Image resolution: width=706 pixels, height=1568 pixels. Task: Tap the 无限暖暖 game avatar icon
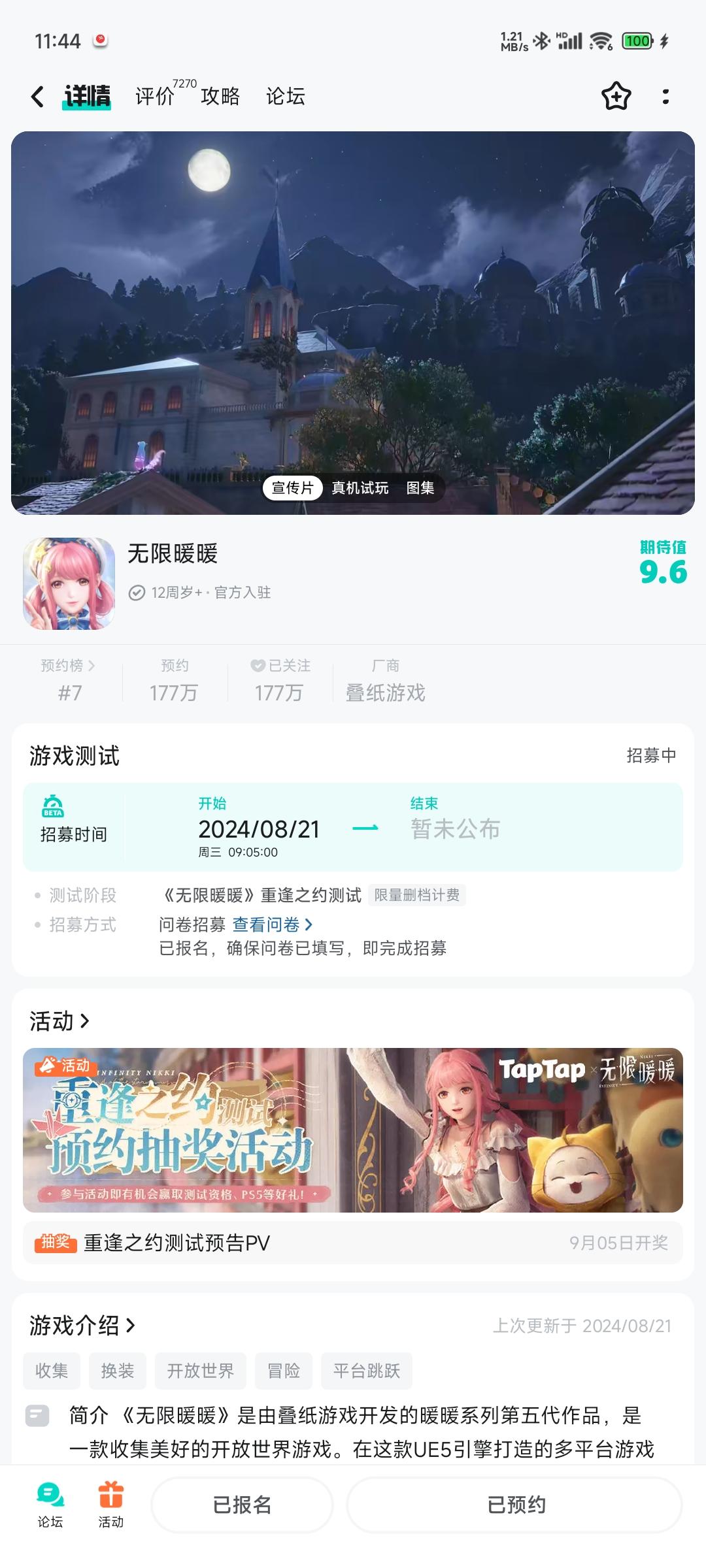coord(67,581)
